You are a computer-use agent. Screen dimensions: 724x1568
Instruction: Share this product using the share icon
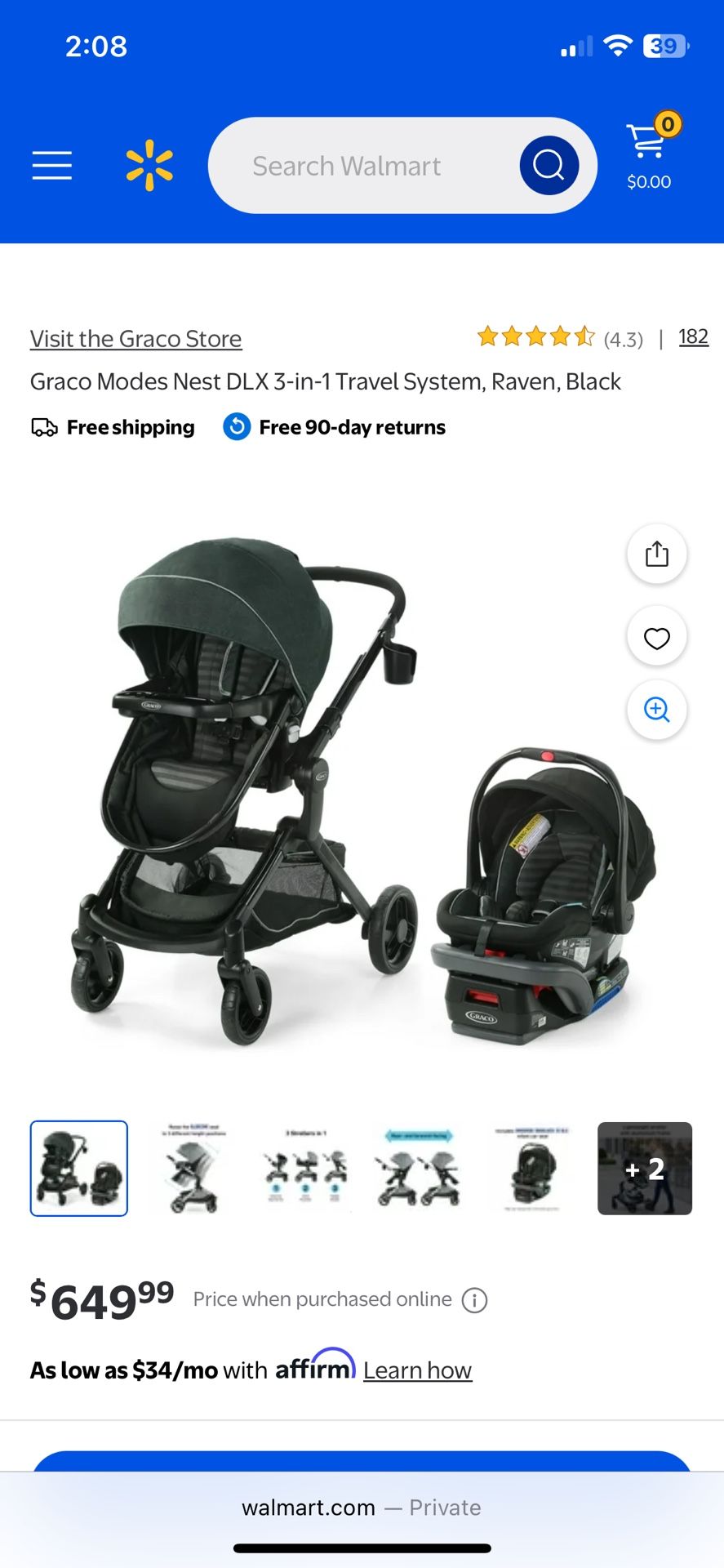coord(656,553)
